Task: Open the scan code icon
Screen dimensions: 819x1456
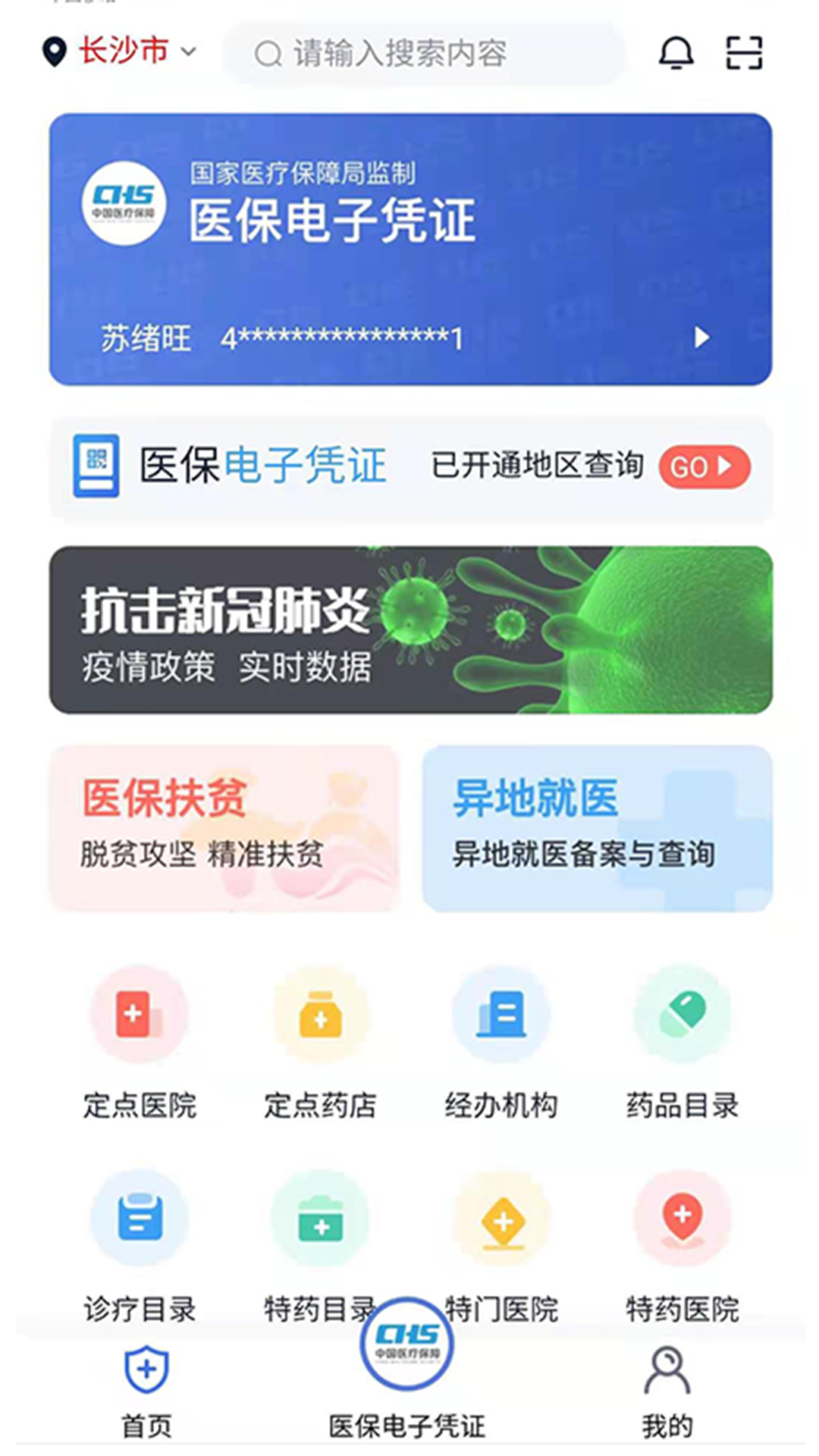Action: click(x=744, y=53)
